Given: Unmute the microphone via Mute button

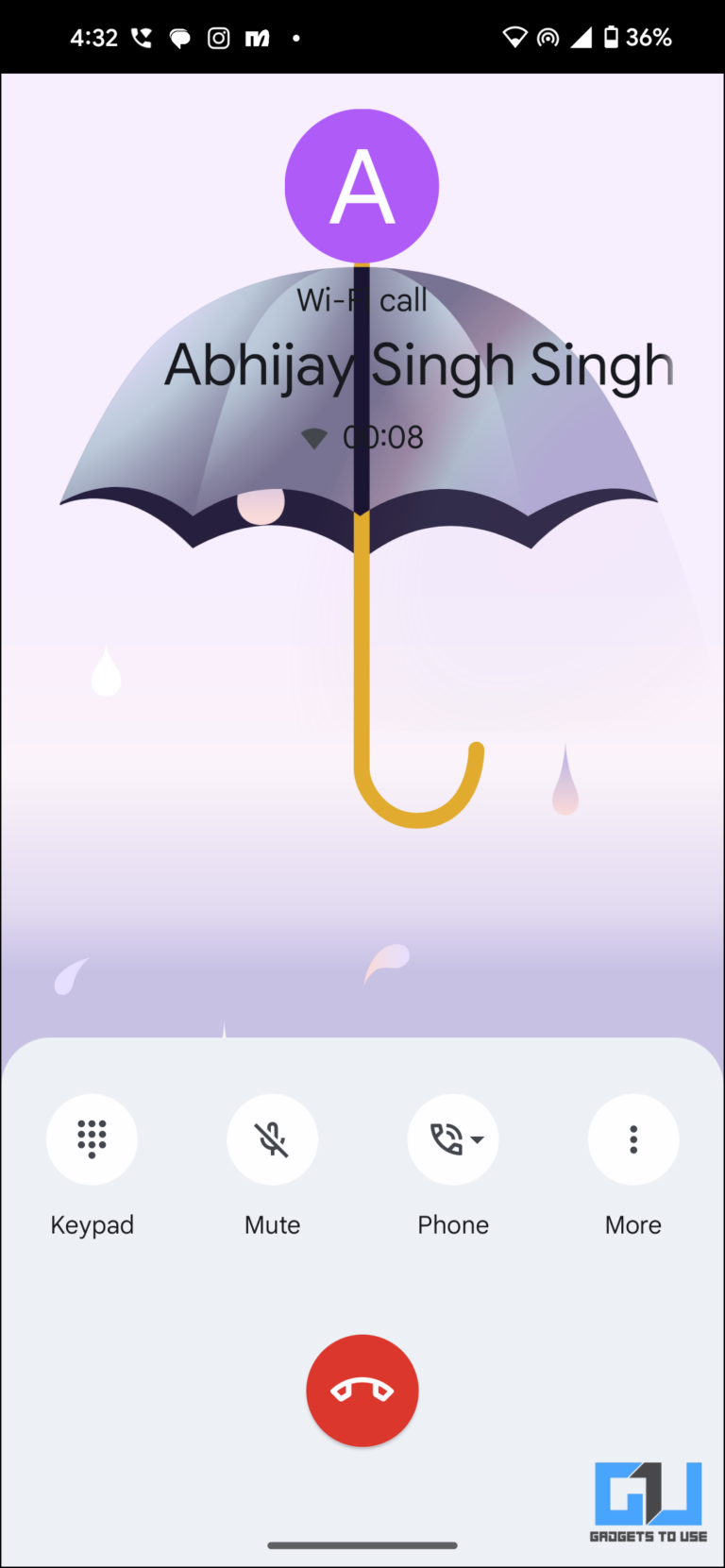Looking at the screenshot, I should click(x=273, y=1139).
